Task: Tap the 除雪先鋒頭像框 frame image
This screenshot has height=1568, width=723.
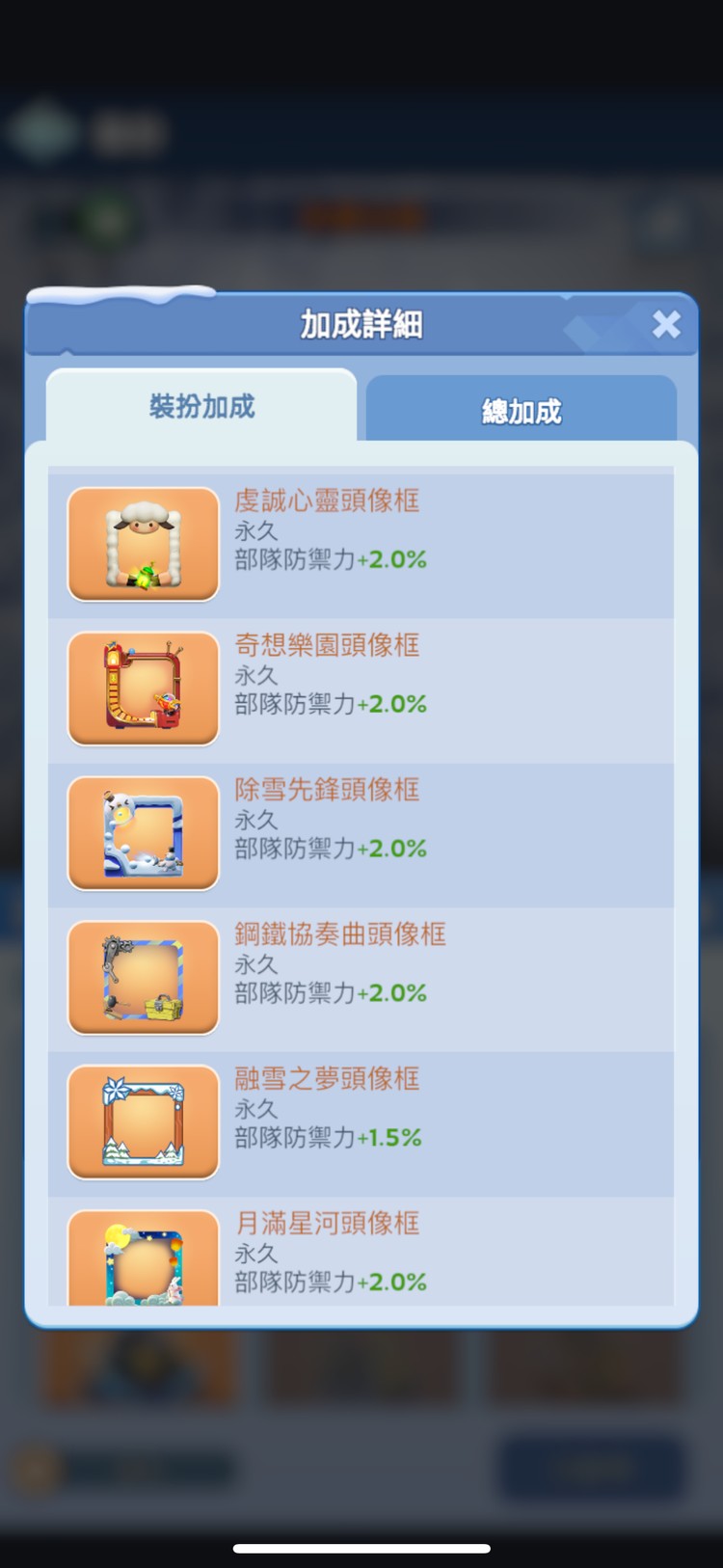Action: coord(143,833)
